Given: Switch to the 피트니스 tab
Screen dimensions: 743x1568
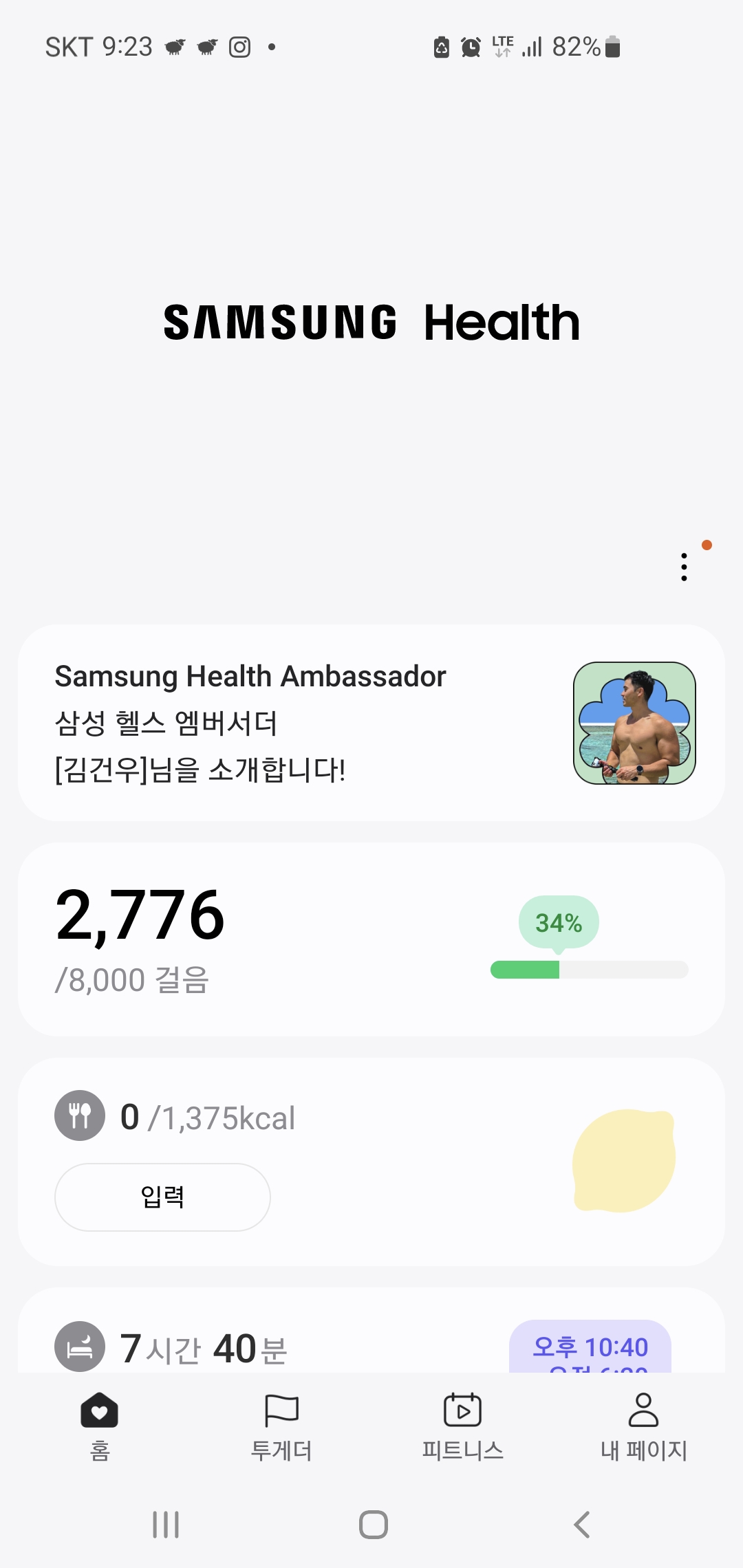Looking at the screenshot, I should point(462,1425).
